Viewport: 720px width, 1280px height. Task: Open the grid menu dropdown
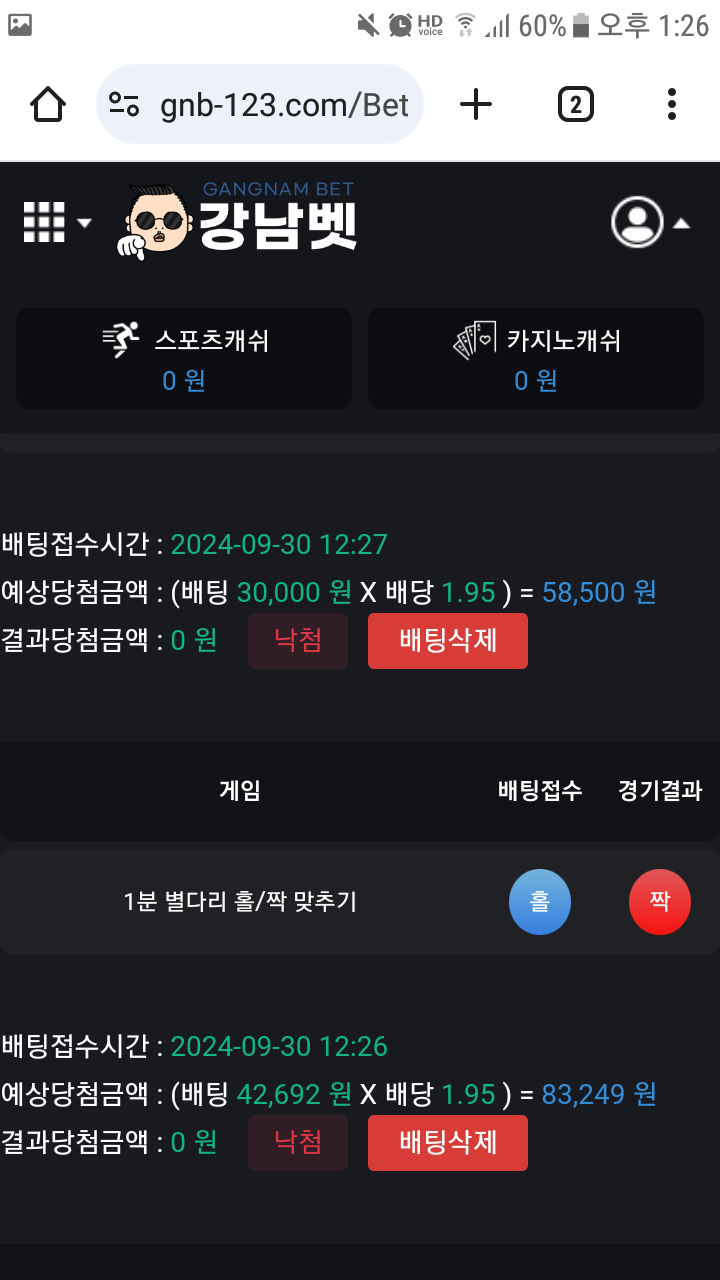[56, 222]
